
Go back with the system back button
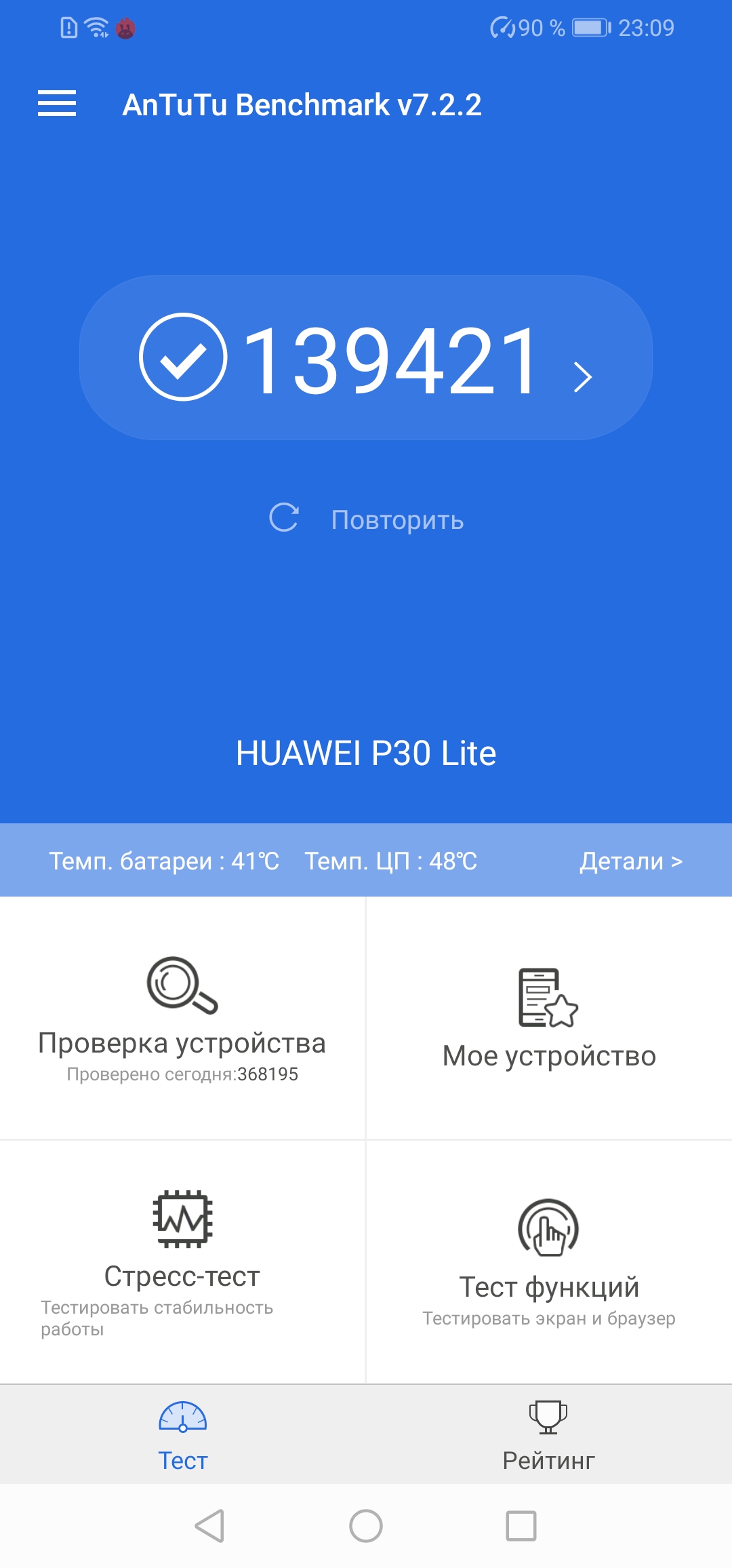pyautogui.click(x=209, y=1526)
